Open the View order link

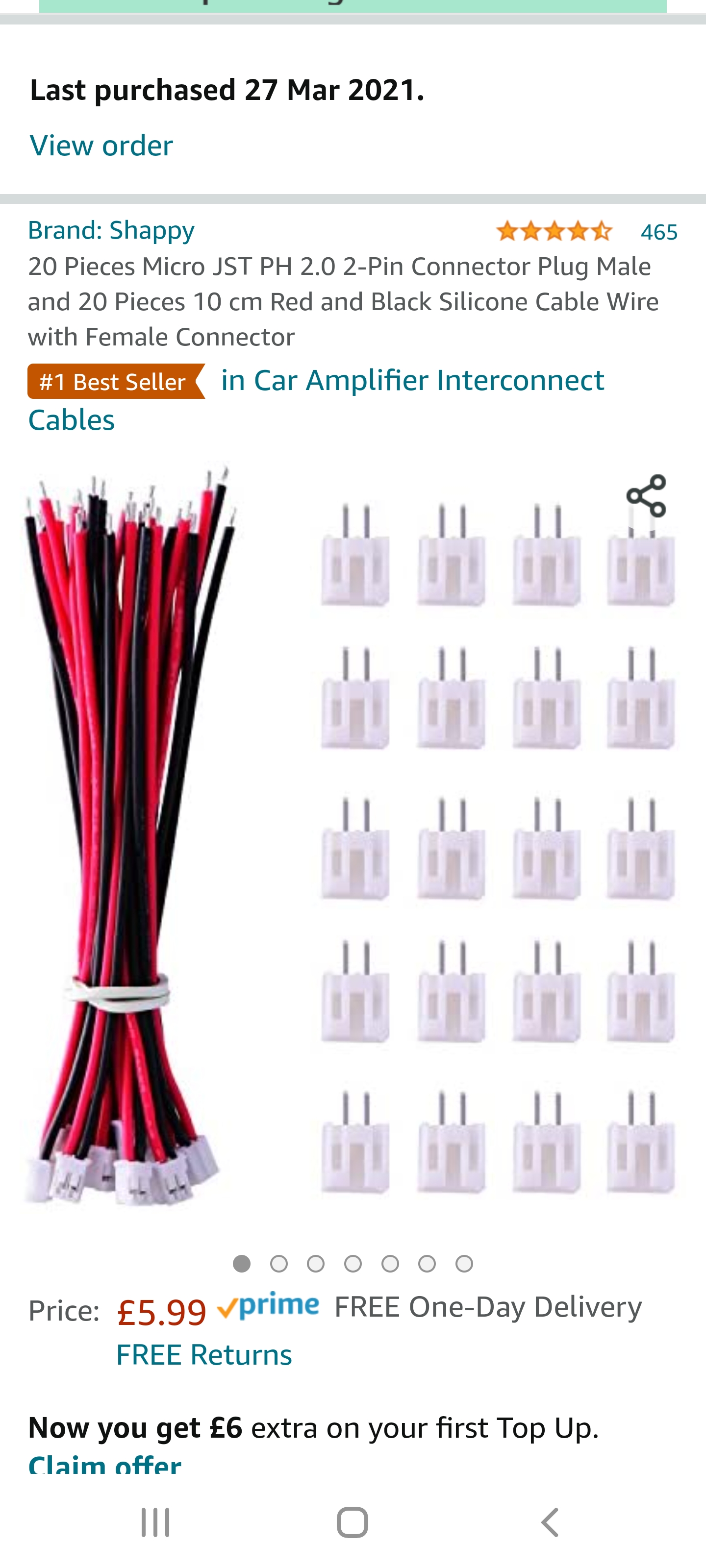(101, 146)
